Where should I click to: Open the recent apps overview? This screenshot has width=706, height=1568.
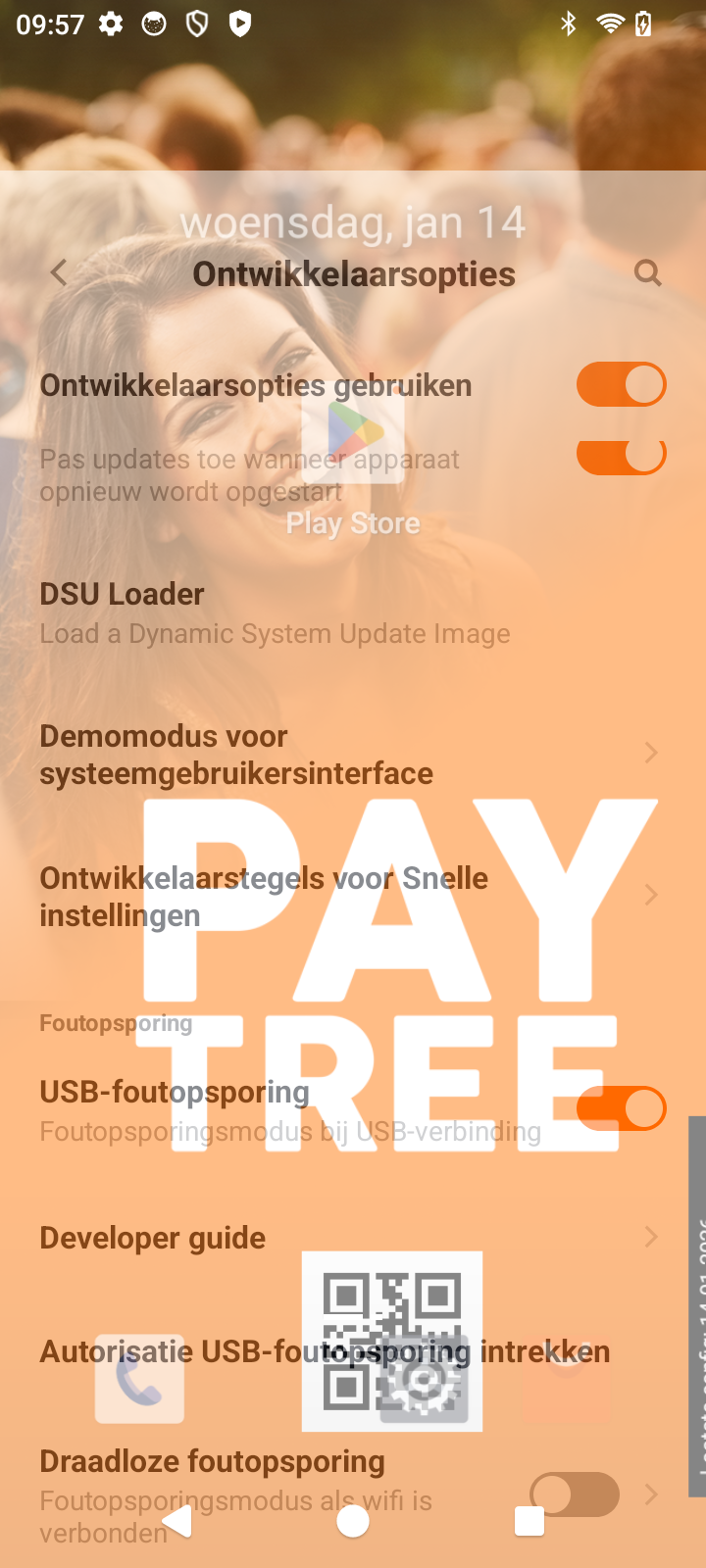click(528, 1522)
